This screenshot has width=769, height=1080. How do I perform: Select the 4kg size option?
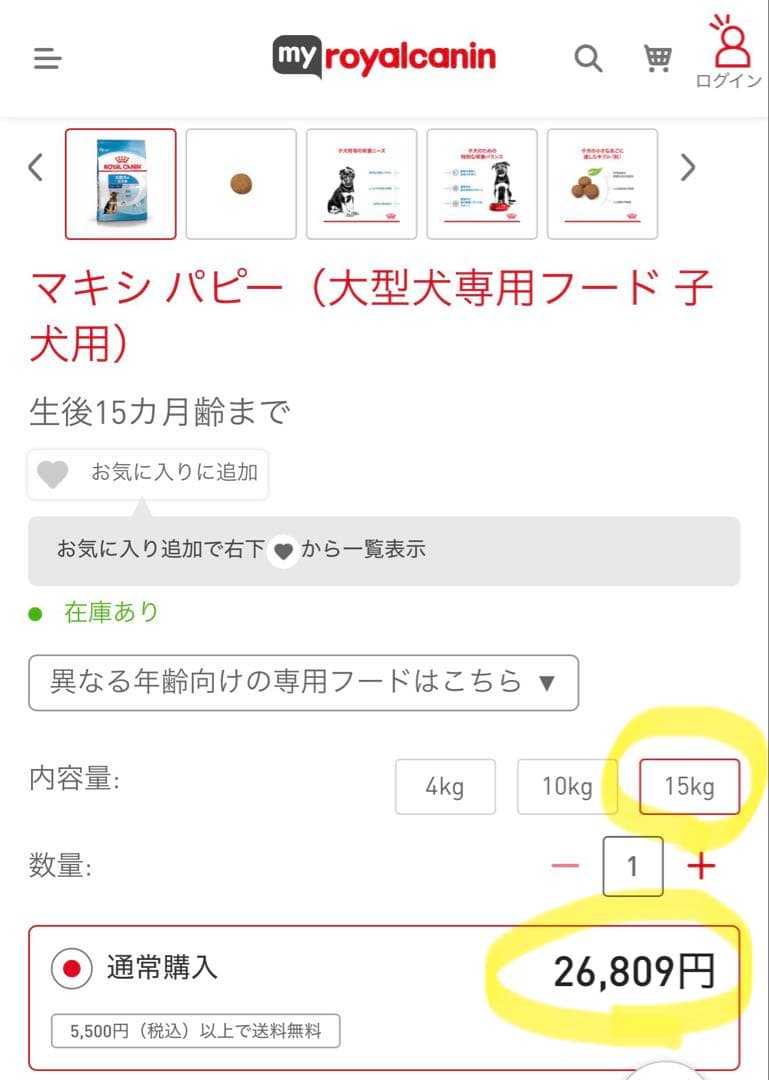tap(445, 787)
